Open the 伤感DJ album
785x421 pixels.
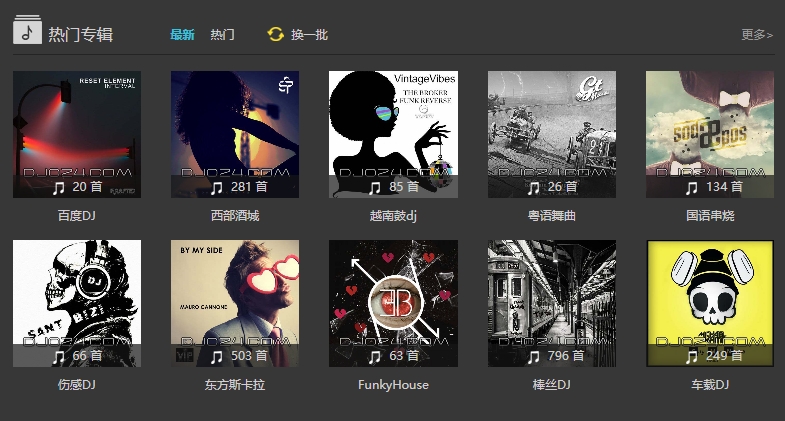click(x=77, y=303)
